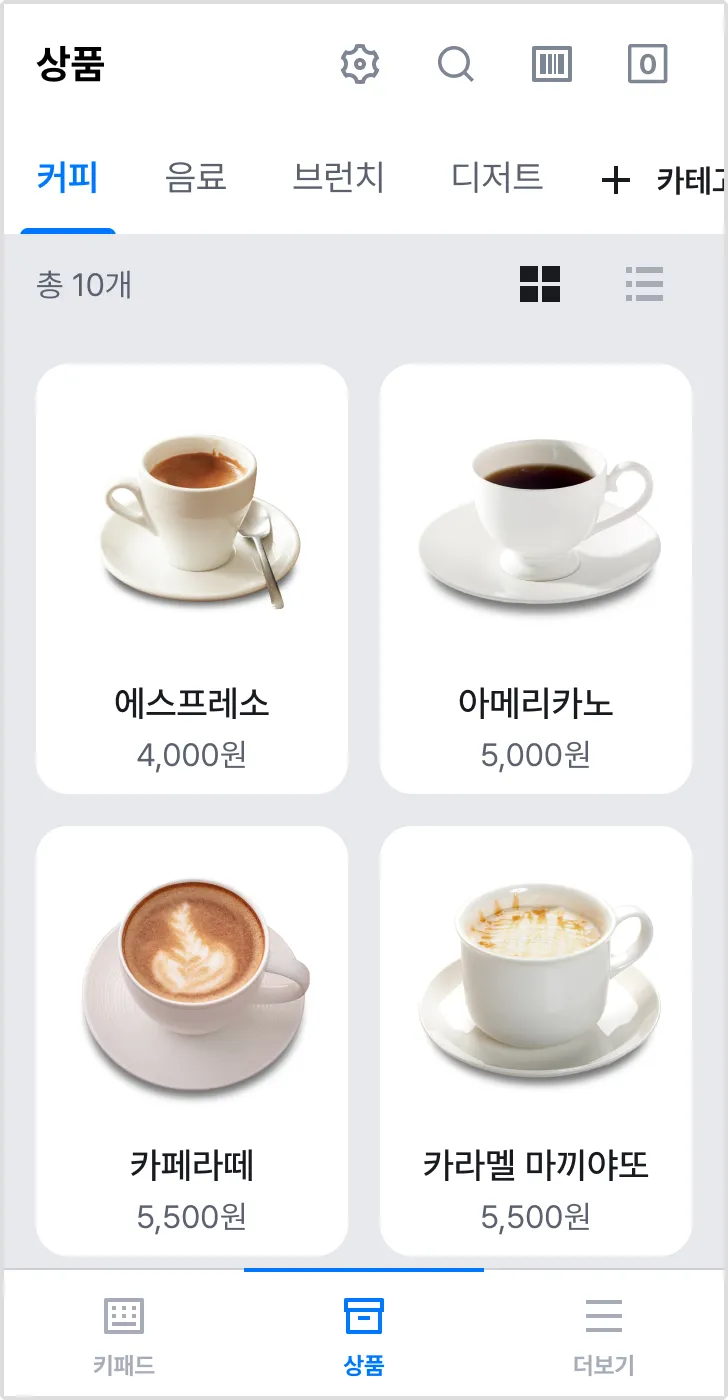Open the 아메리카노 product card

[x=536, y=579]
